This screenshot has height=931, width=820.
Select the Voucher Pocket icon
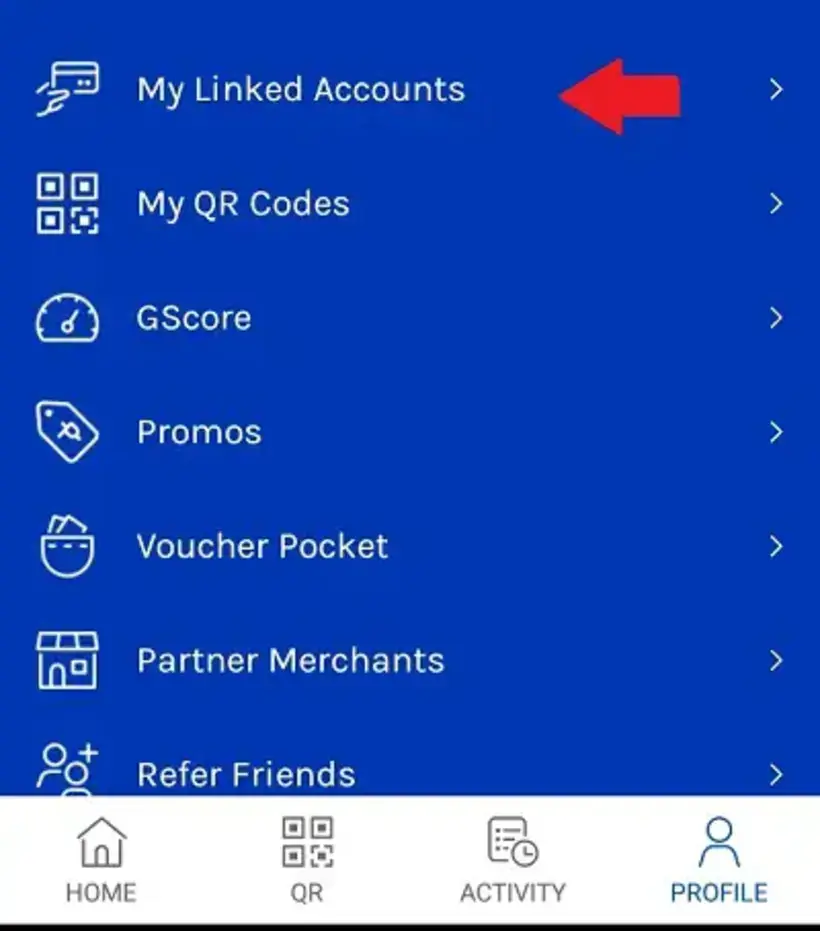(67, 545)
